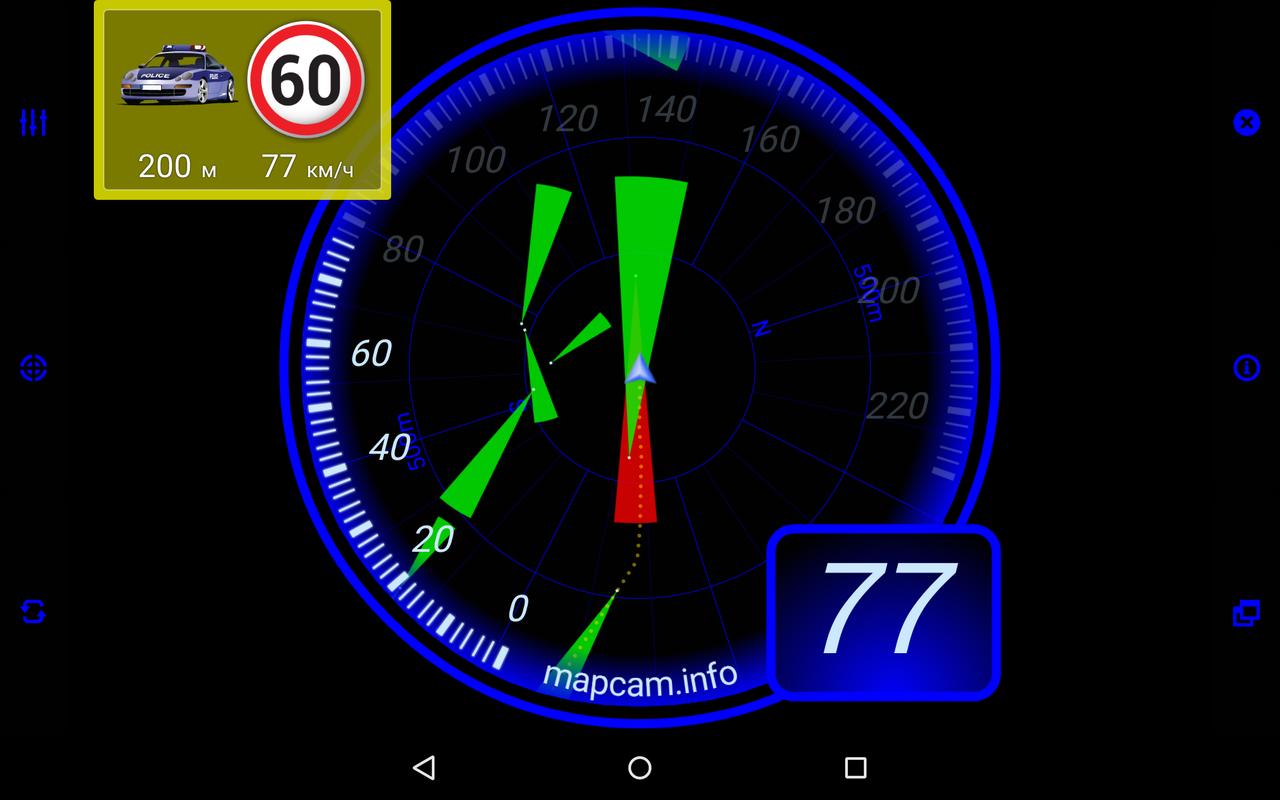Tap the 77 speed display box
1280x800 pixels.
884,611
